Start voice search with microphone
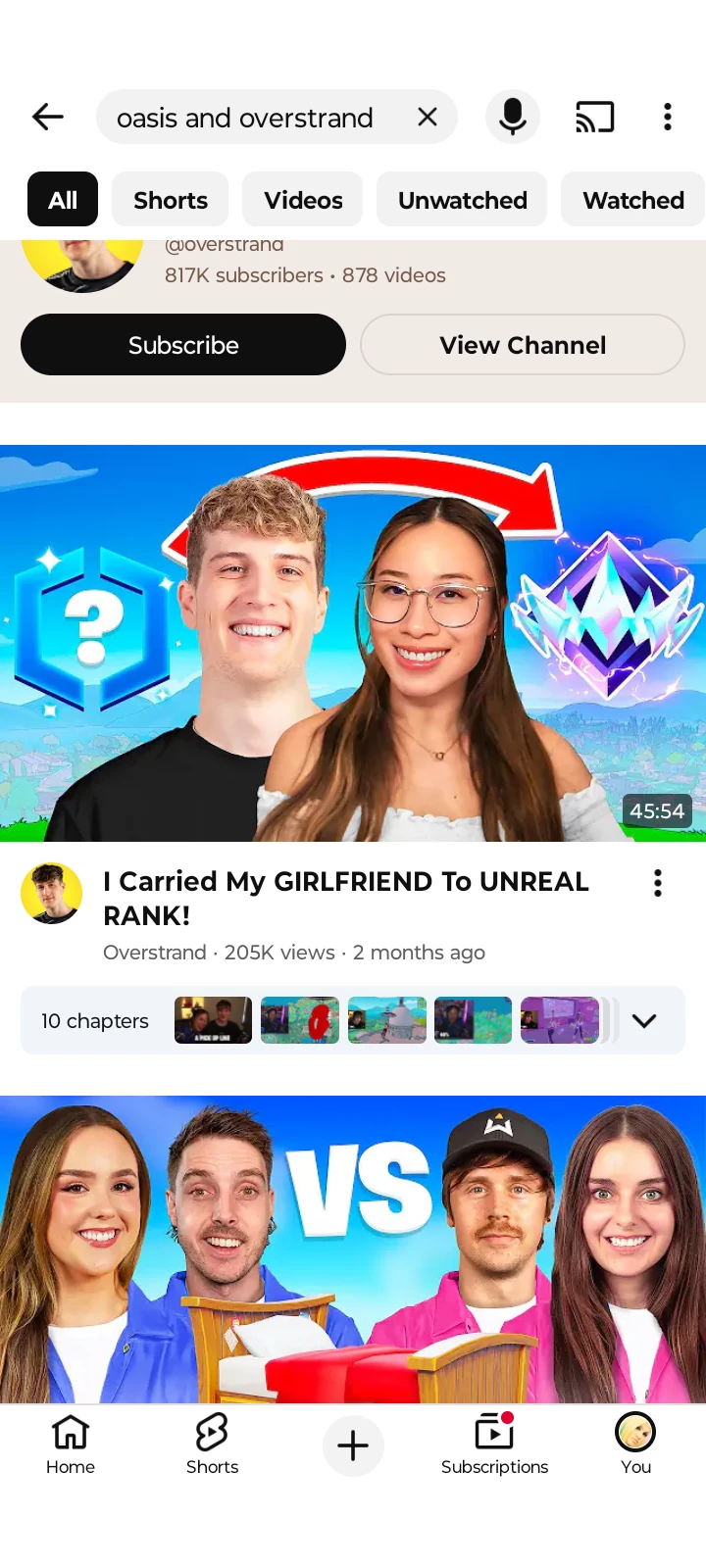706x1568 pixels. tap(512, 118)
